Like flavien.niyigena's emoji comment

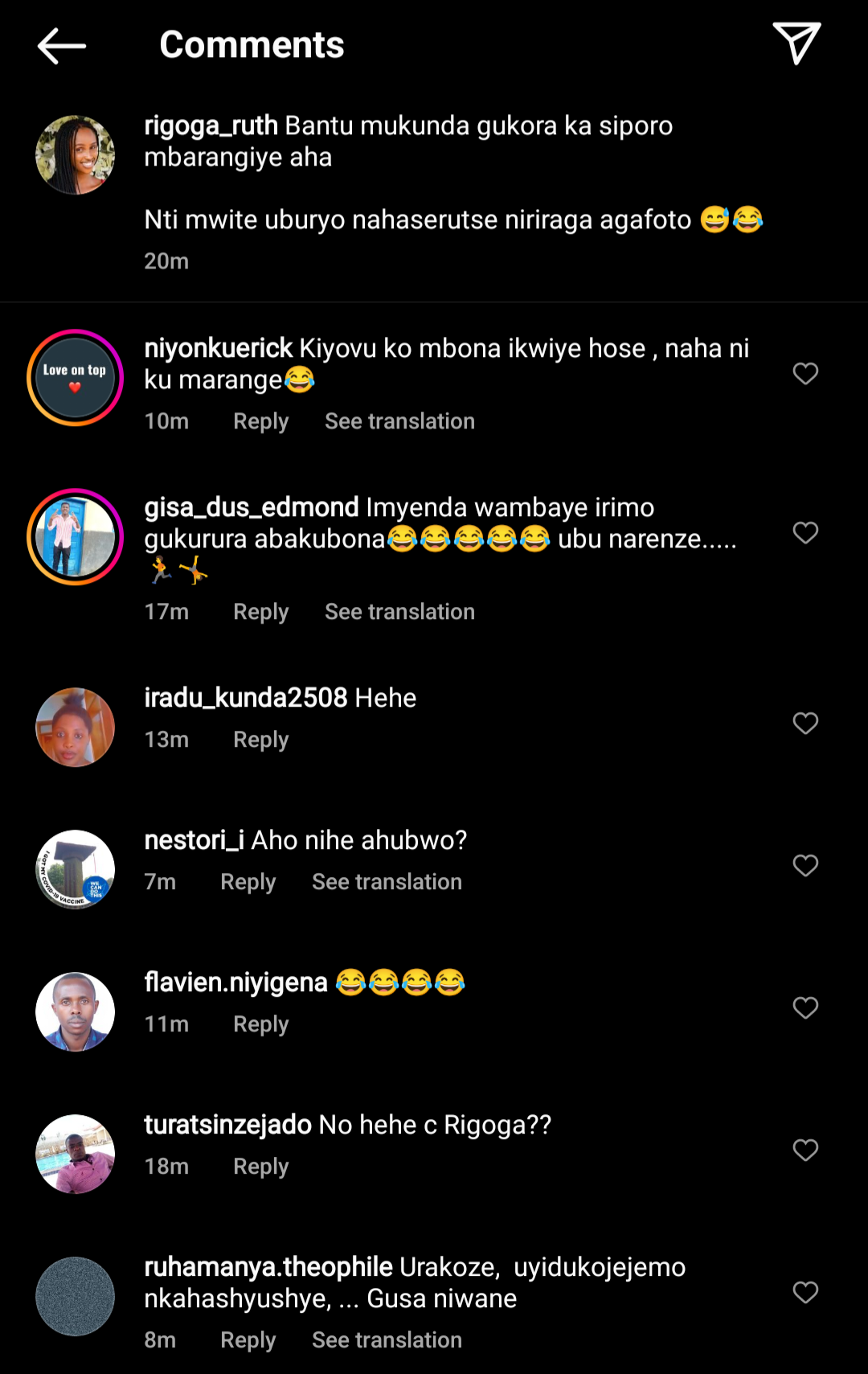805,1007
